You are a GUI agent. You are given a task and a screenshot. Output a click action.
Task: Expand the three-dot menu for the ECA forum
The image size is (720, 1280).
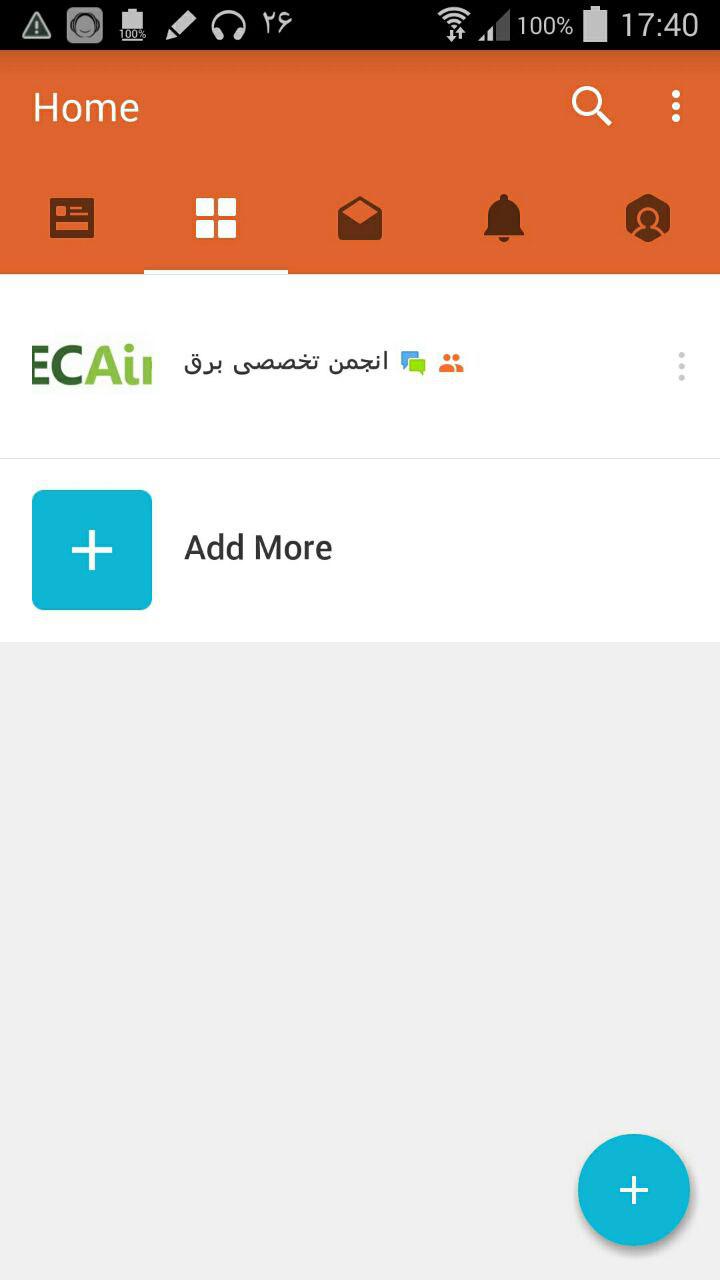tap(681, 367)
